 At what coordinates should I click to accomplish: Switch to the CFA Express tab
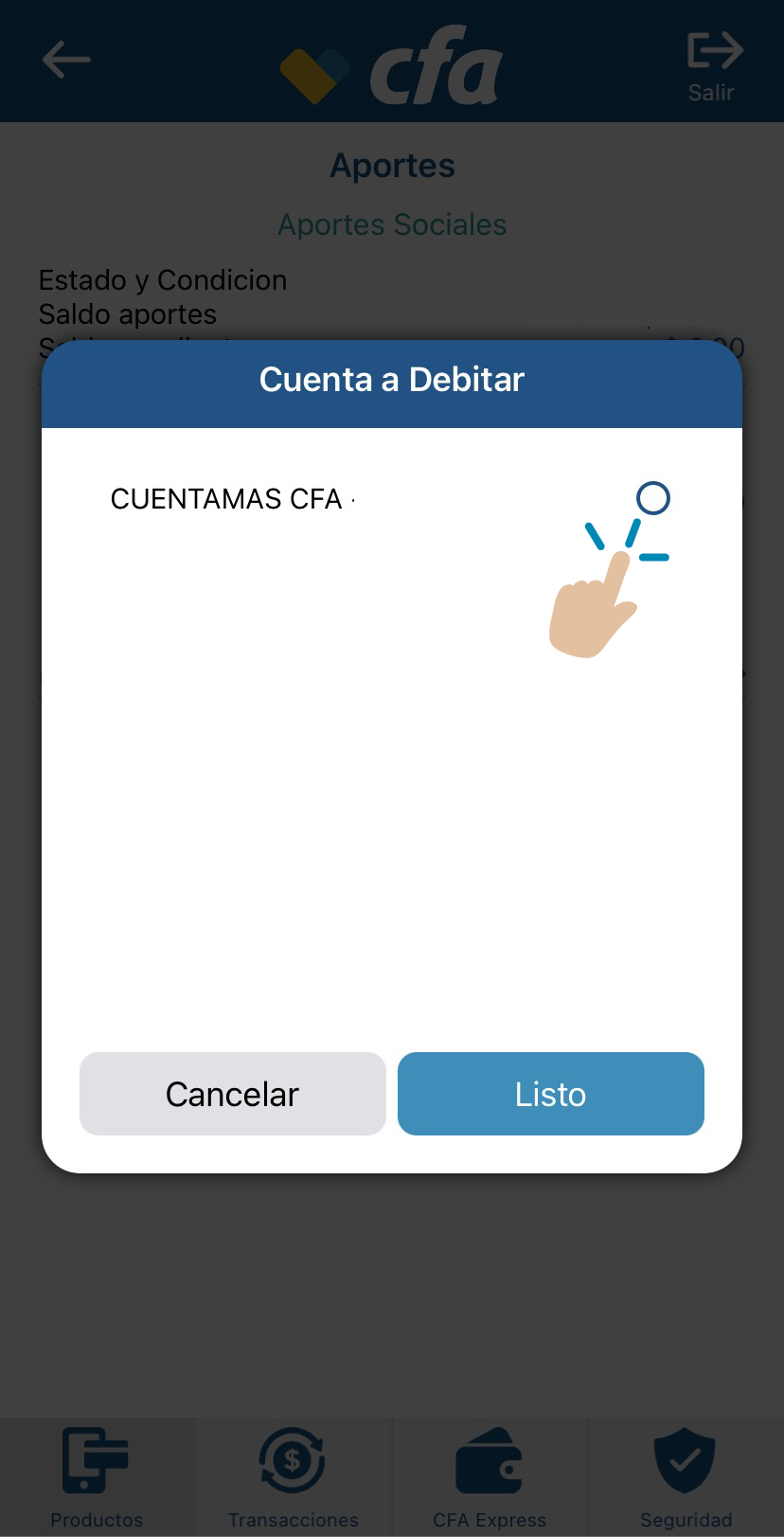point(490,1476)
